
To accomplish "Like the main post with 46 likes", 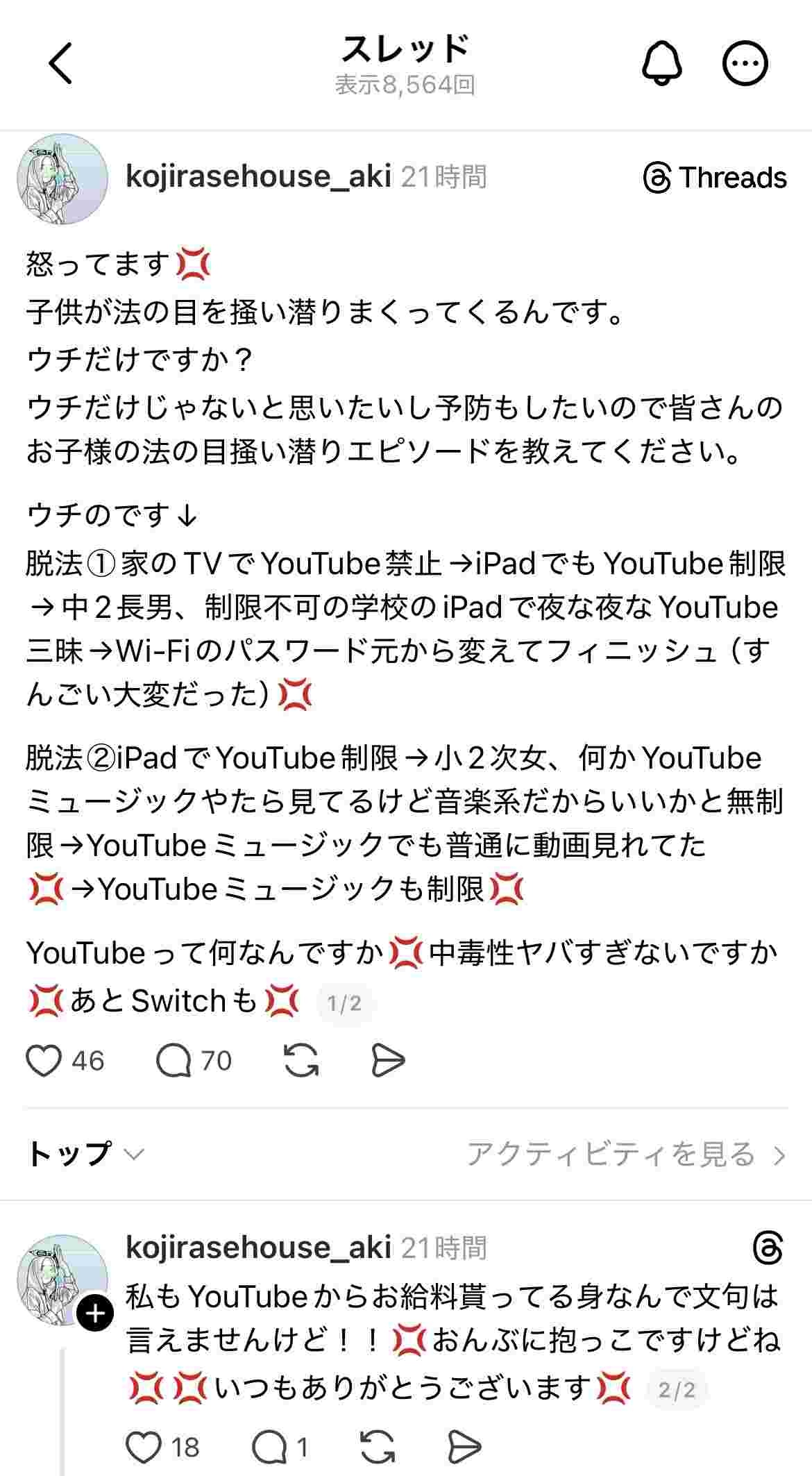I will [43, 1061].
